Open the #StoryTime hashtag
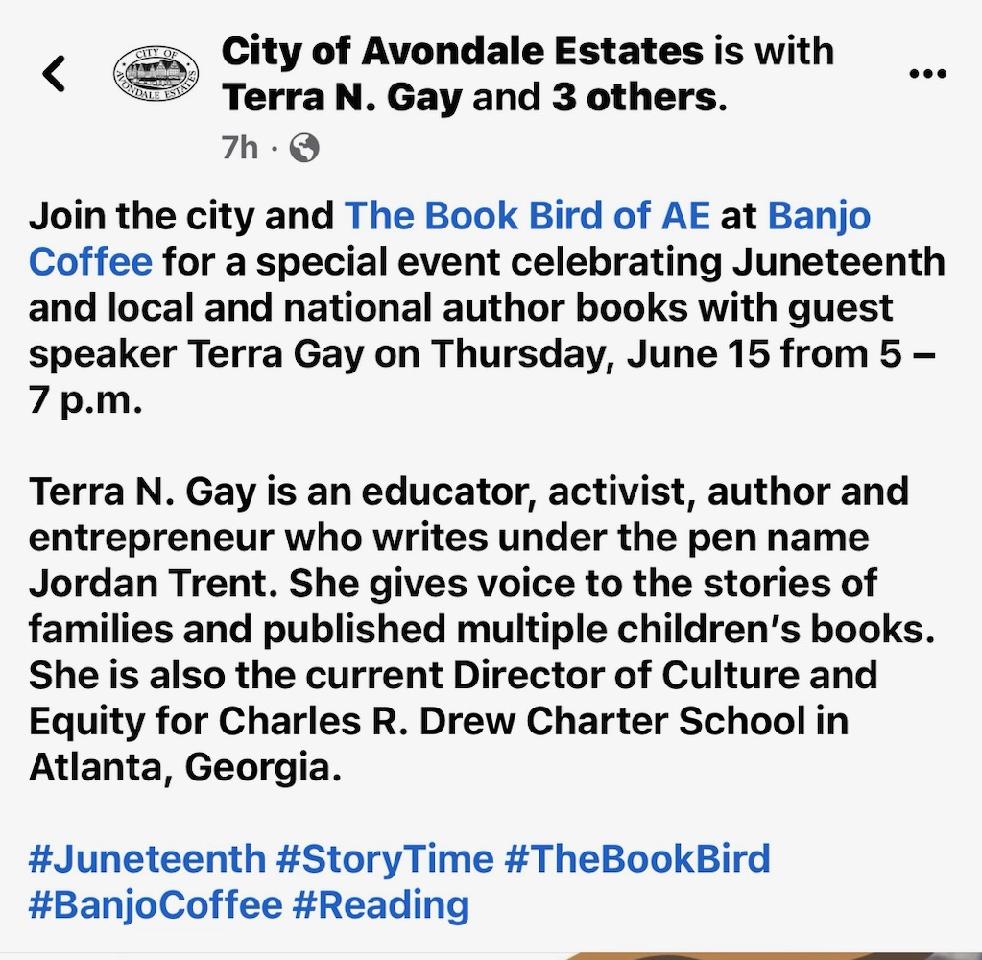The height and width of the screenshot is (960, 982). click(x=384, y=859)
